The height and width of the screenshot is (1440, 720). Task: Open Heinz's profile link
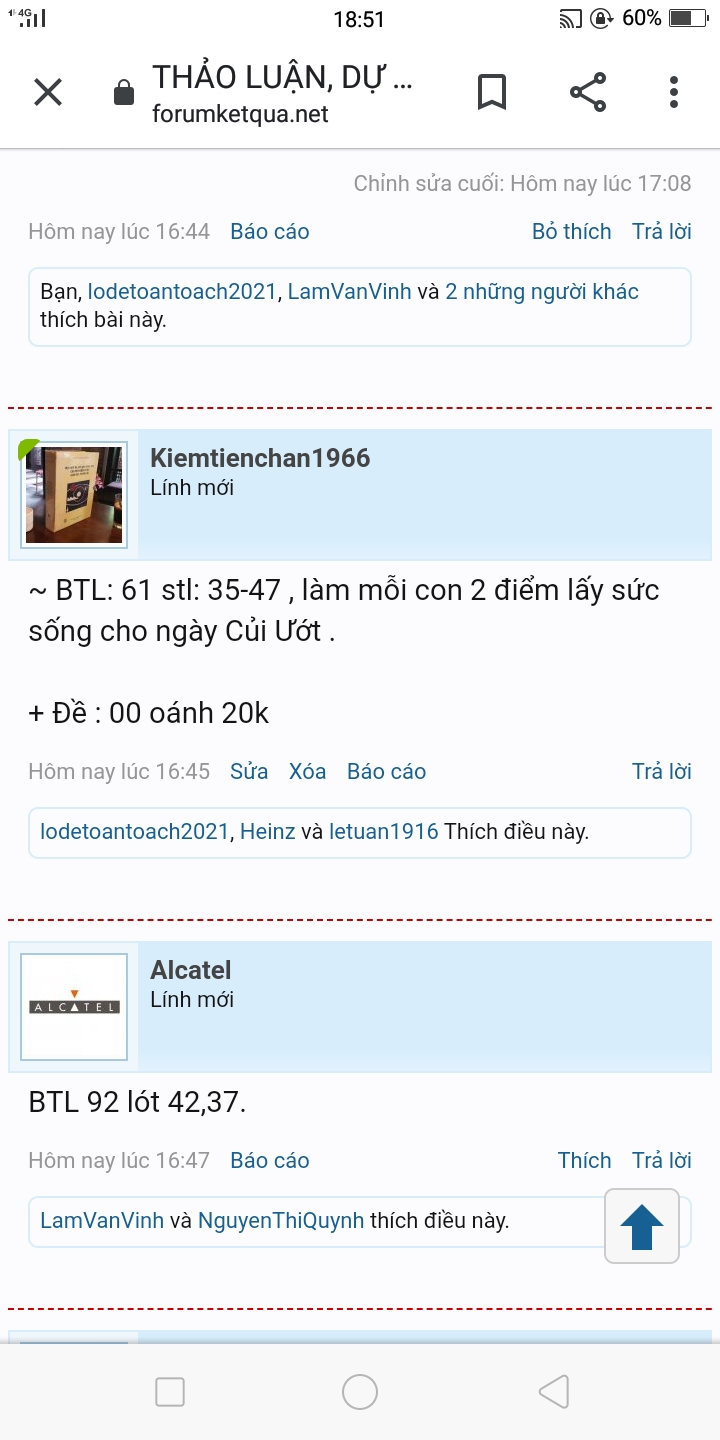pos(267,831)
